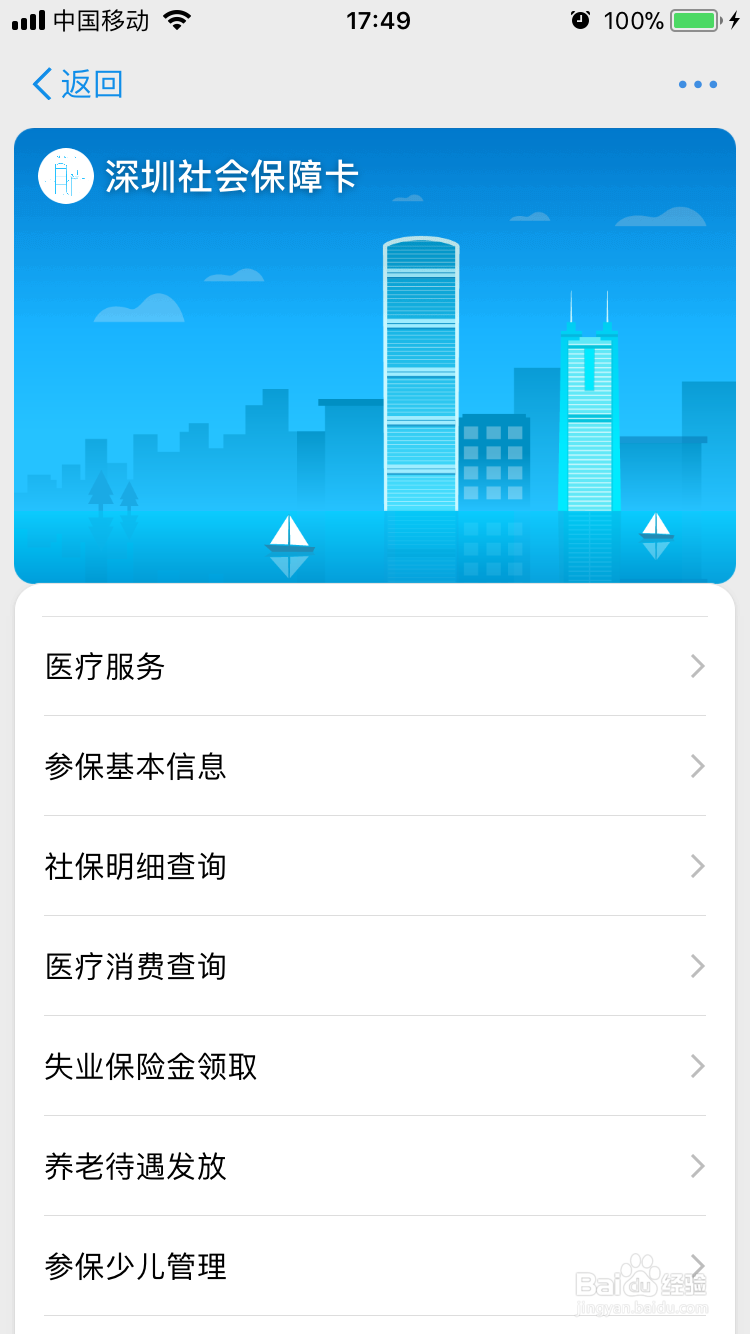This screenshot has height=1334, width=750.
Task: Select 医疗服务 list item
Action: click(x=375, y=666)
